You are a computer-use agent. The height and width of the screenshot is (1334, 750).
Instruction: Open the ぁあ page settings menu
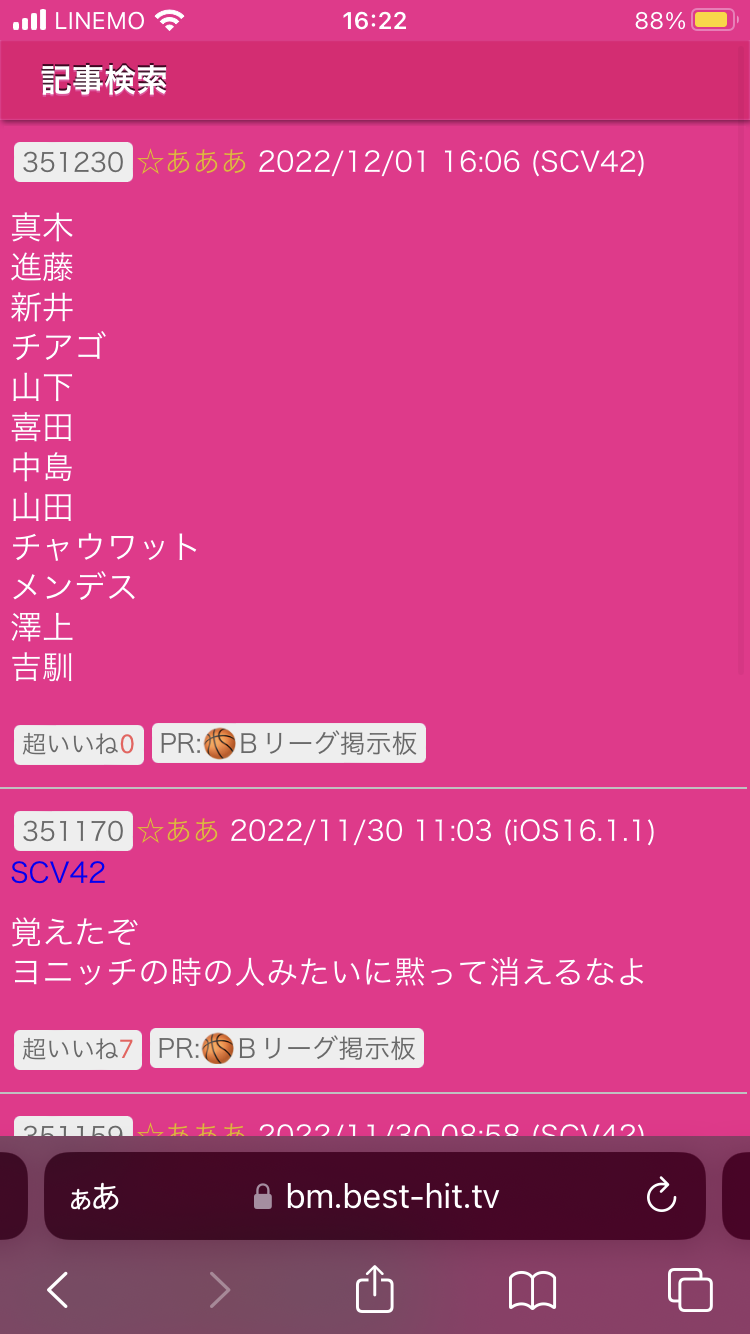click(x=94, y=1197)
